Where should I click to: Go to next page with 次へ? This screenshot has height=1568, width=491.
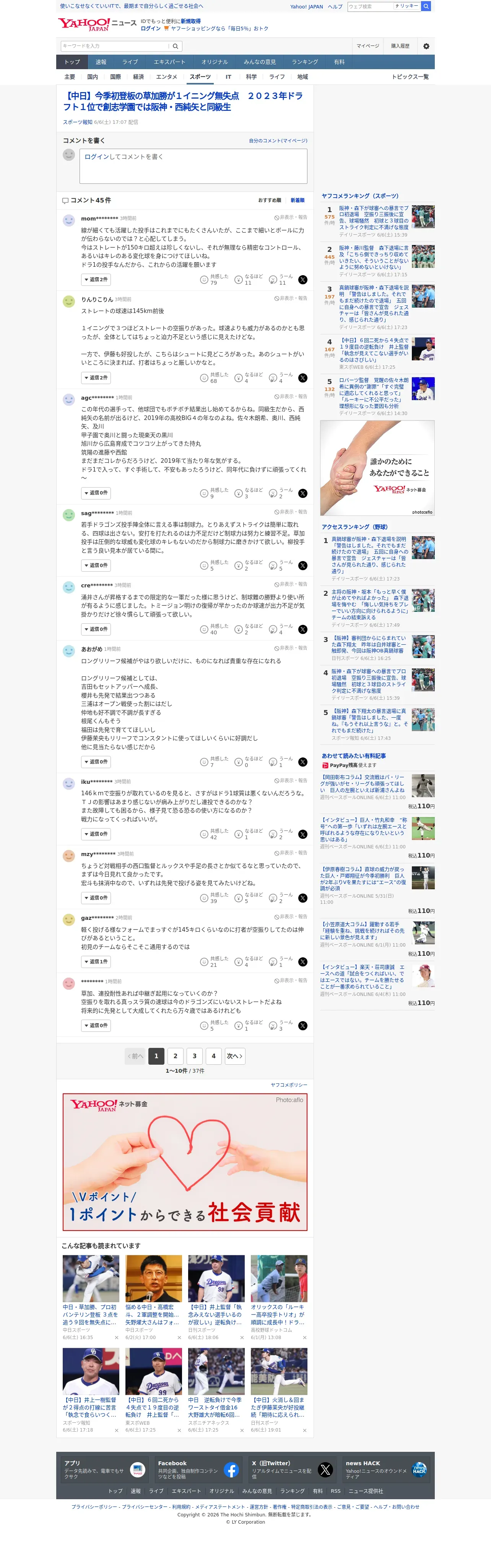click(x=234, y=1056)
